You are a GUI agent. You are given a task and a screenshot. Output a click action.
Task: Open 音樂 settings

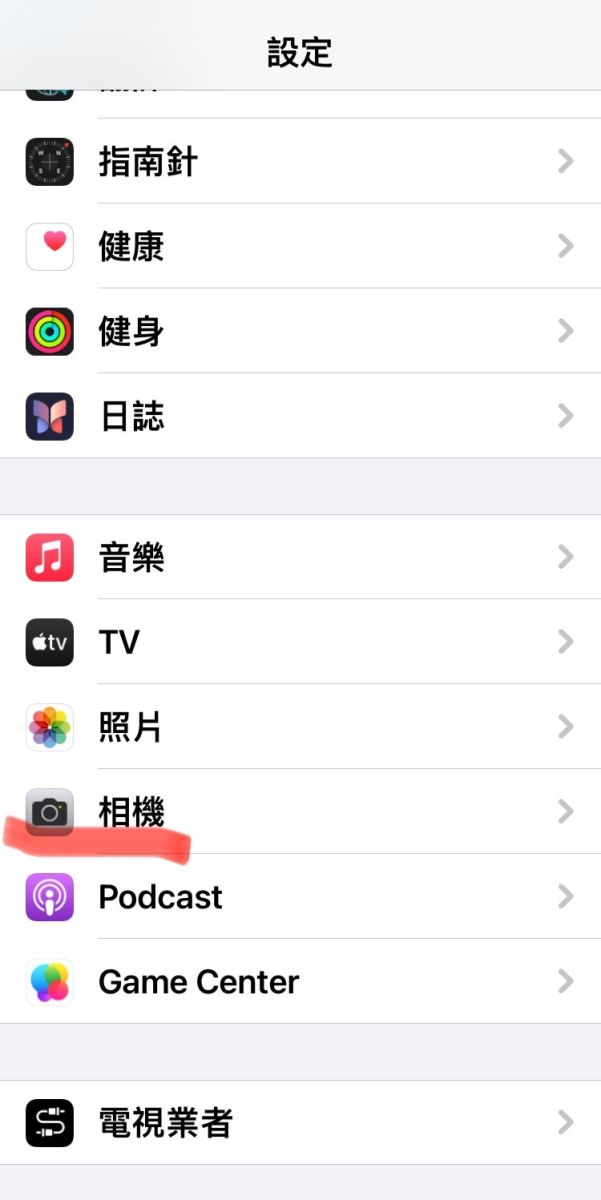[300, 557]
